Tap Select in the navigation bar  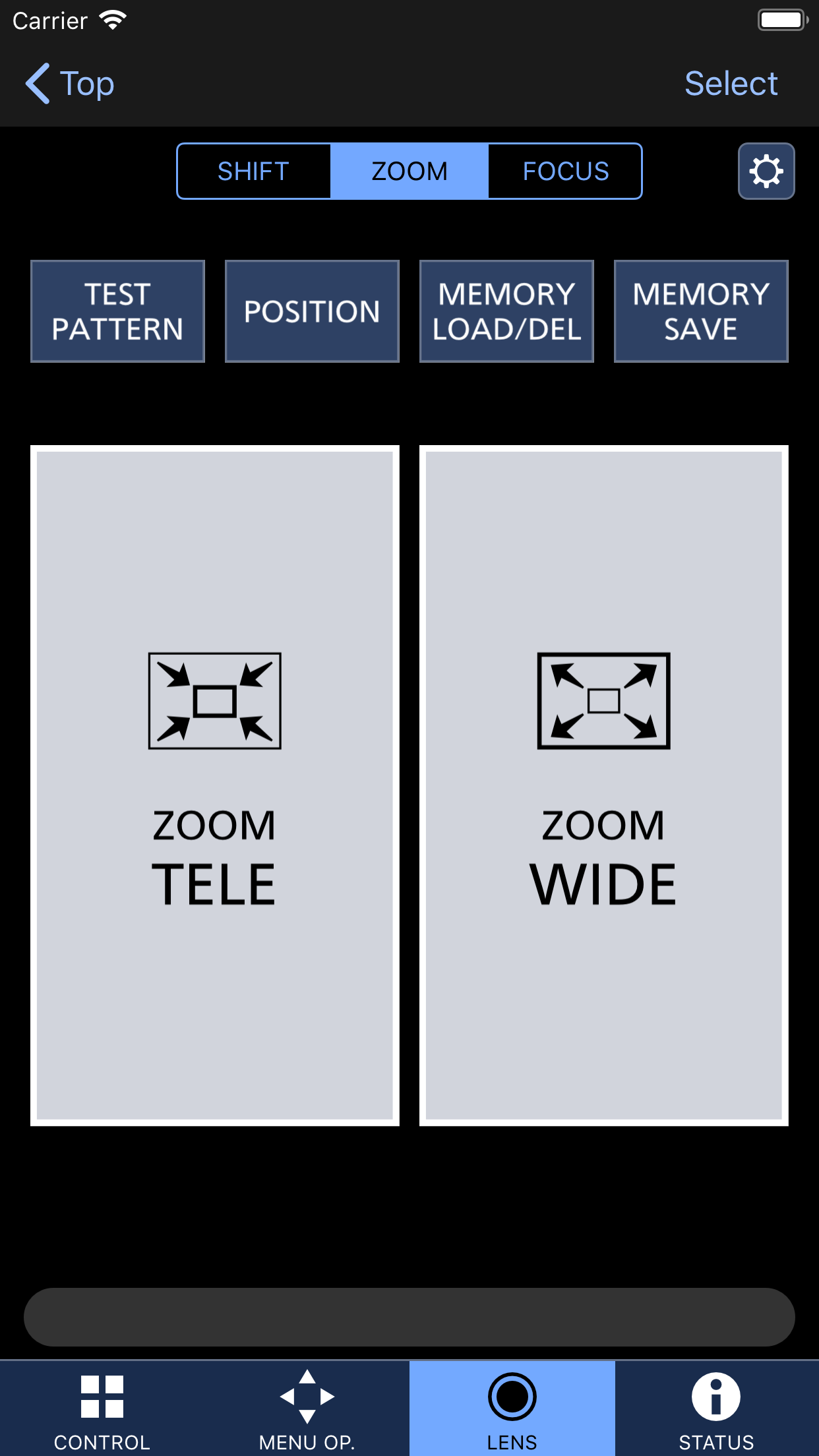click(x=731, y=84)
